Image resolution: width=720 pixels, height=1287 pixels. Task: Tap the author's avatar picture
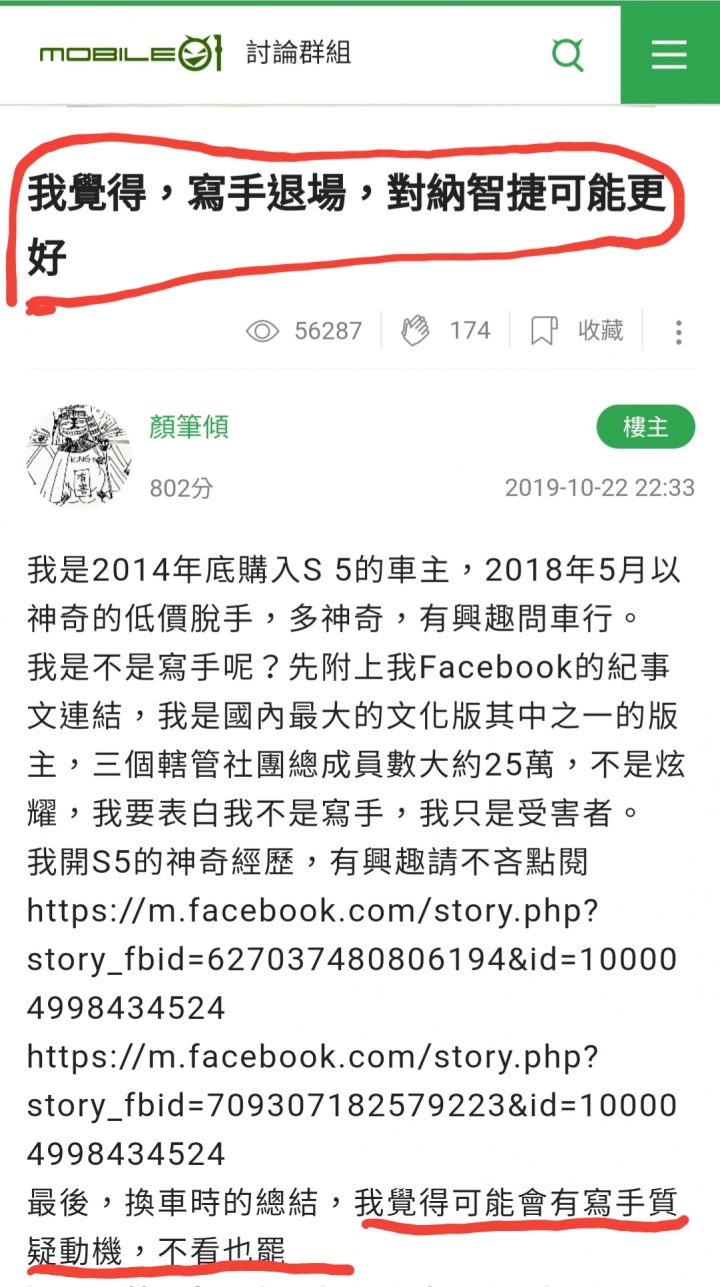click(79, 455)
